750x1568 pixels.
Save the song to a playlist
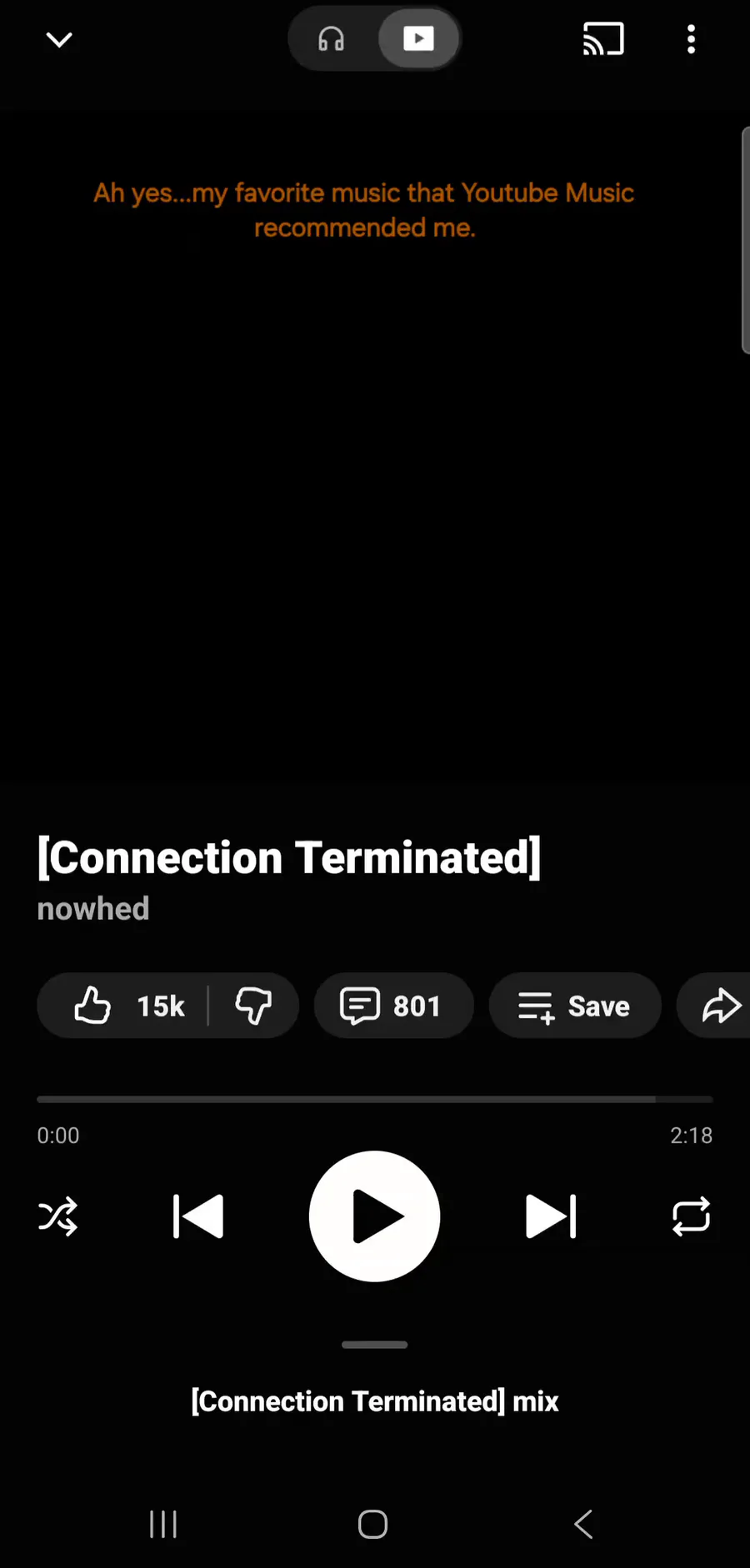click(x=575, y=1006)
